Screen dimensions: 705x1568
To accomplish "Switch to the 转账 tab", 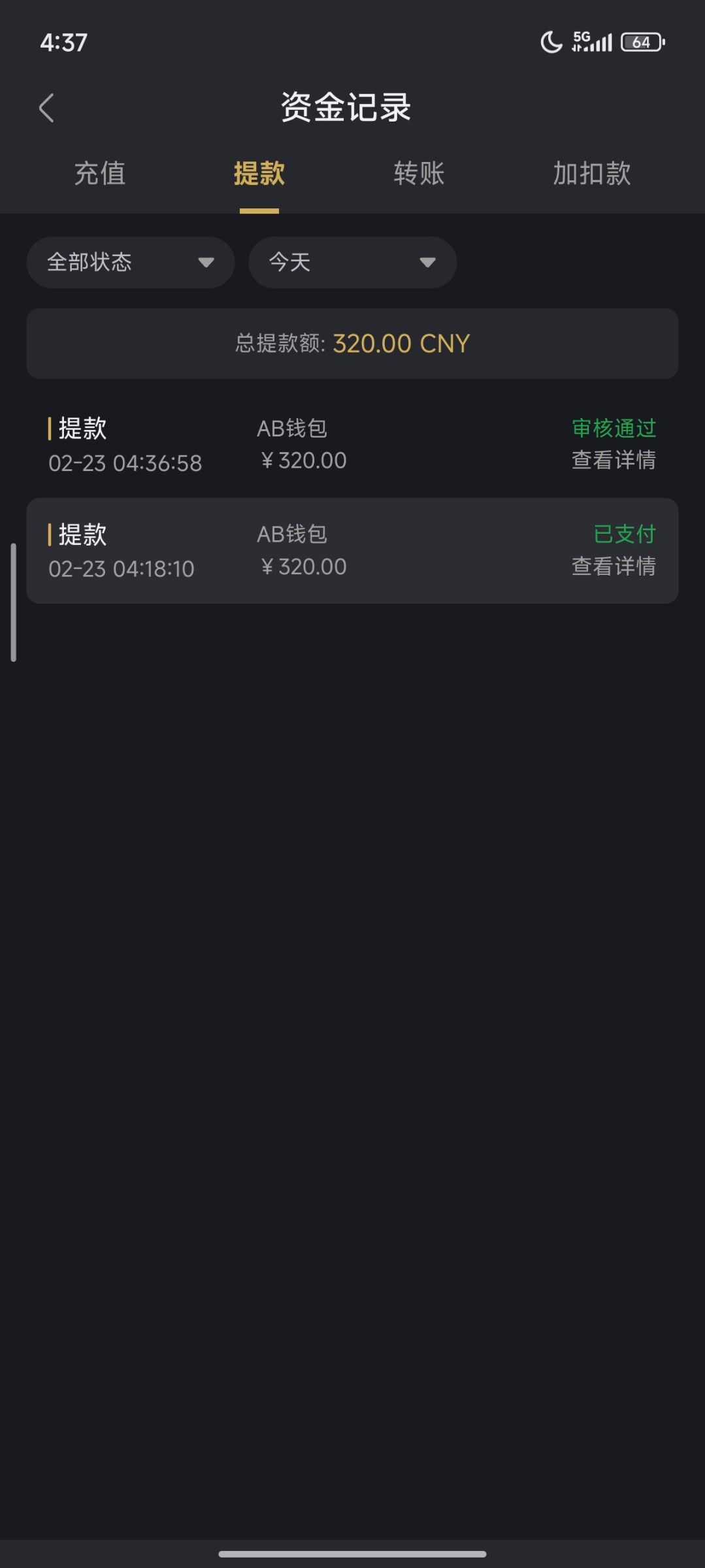I will [419, 174].
